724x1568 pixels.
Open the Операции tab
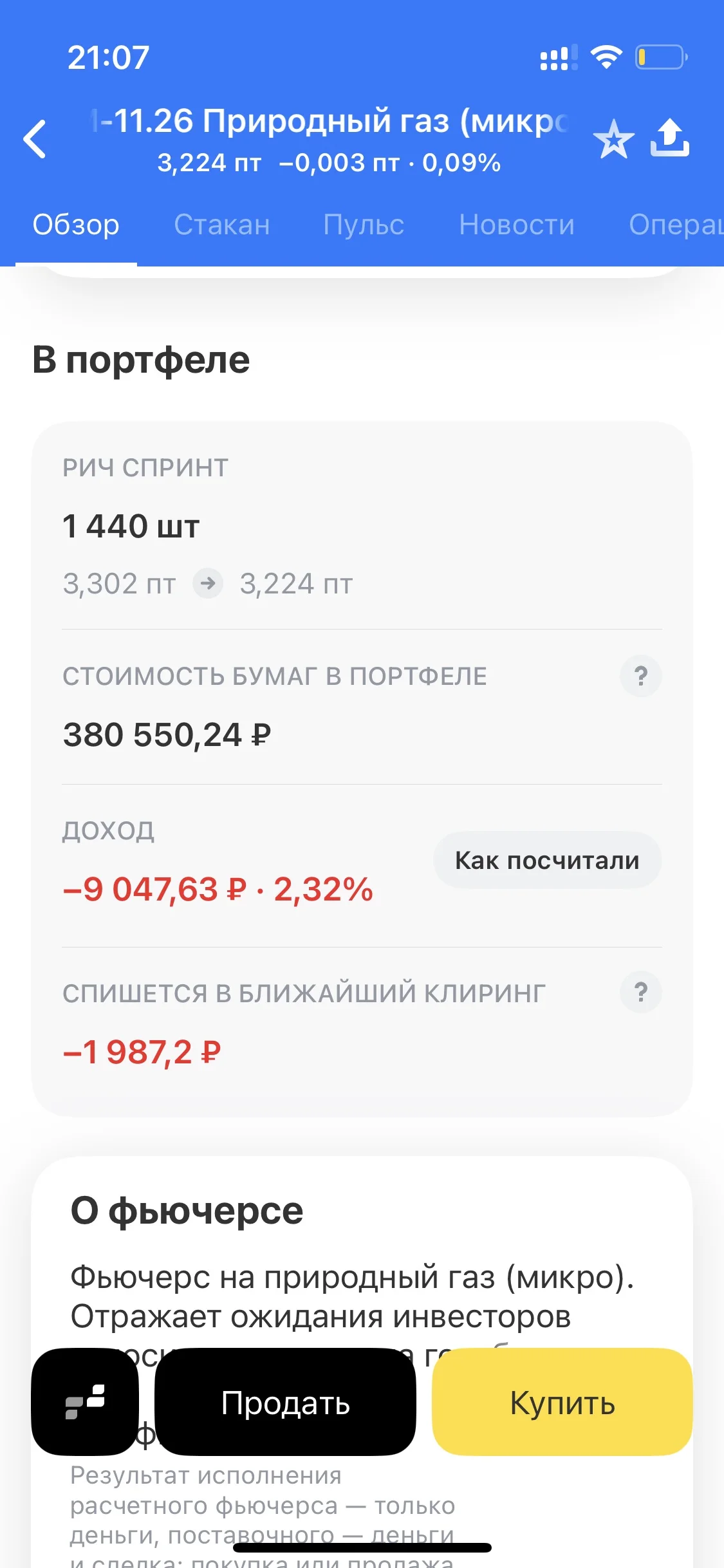676,225
